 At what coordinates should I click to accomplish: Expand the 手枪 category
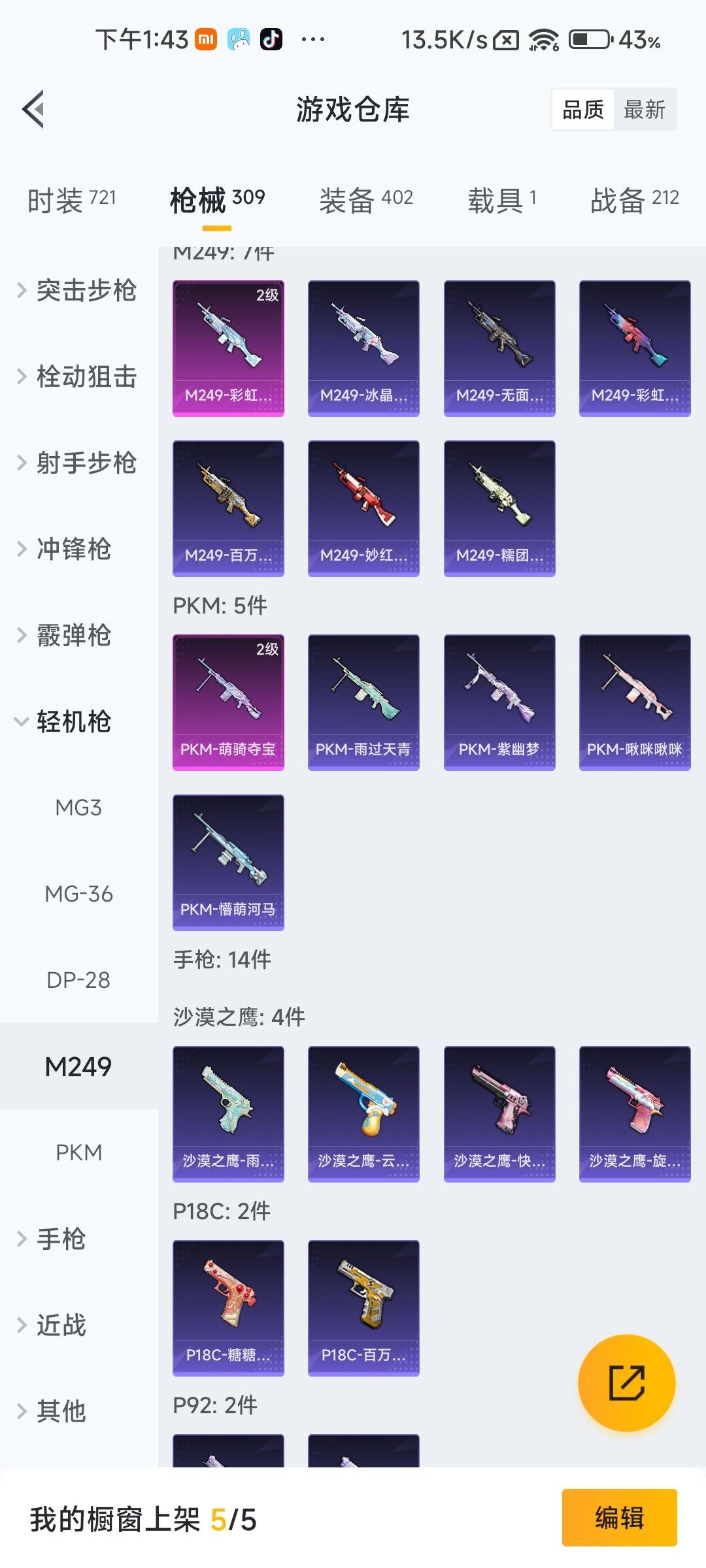click(59, 1239)
